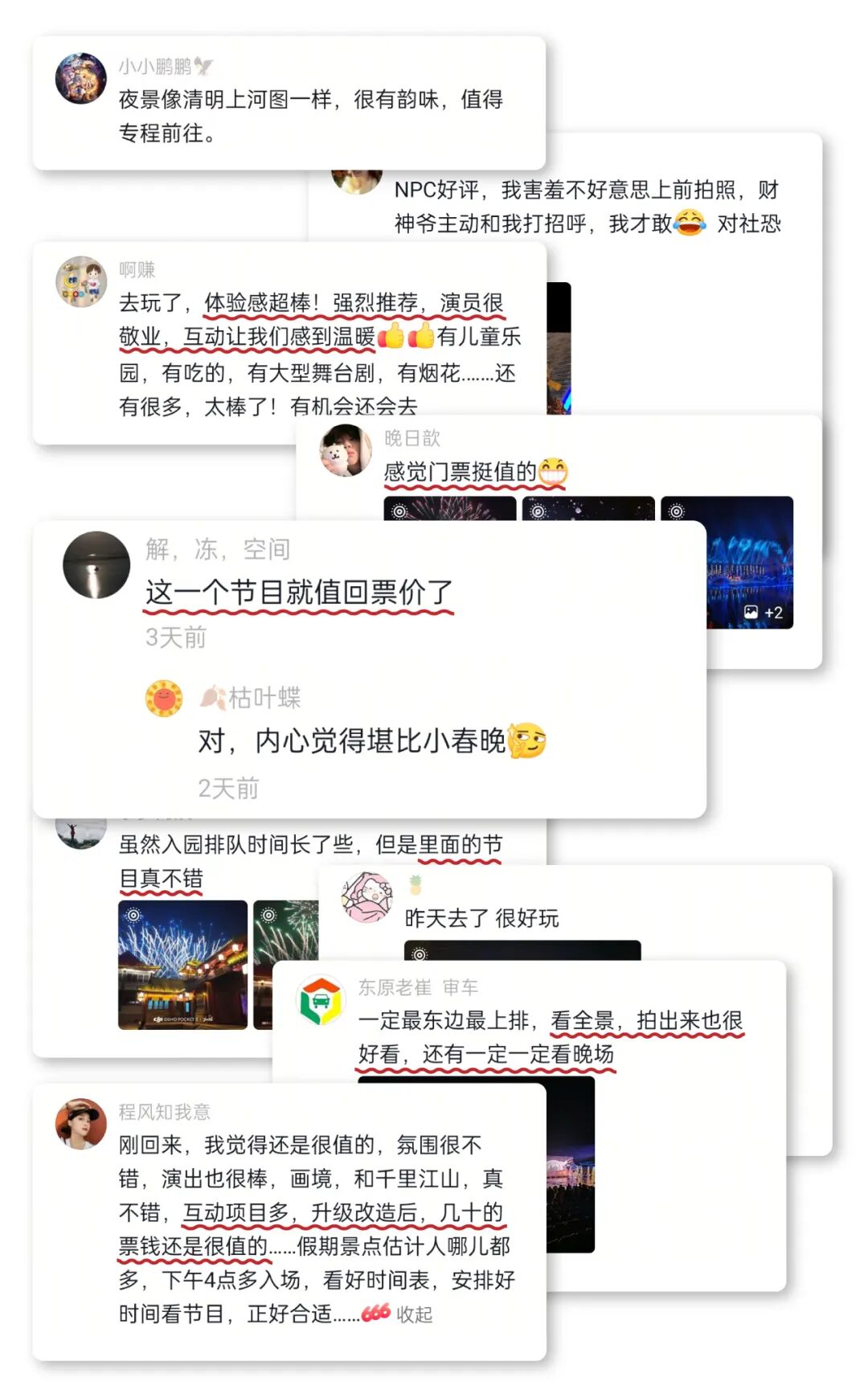Expand the +2 hidden photos

click(762, 612)
